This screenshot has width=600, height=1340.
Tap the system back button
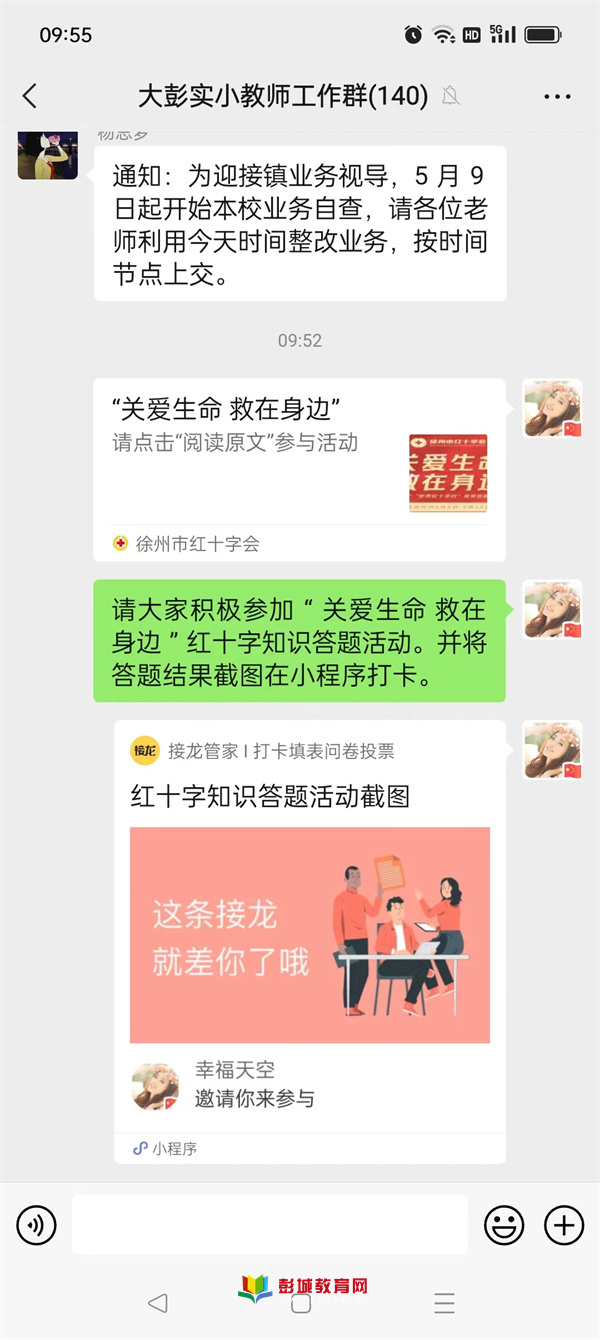click(x=157, y=1303)
